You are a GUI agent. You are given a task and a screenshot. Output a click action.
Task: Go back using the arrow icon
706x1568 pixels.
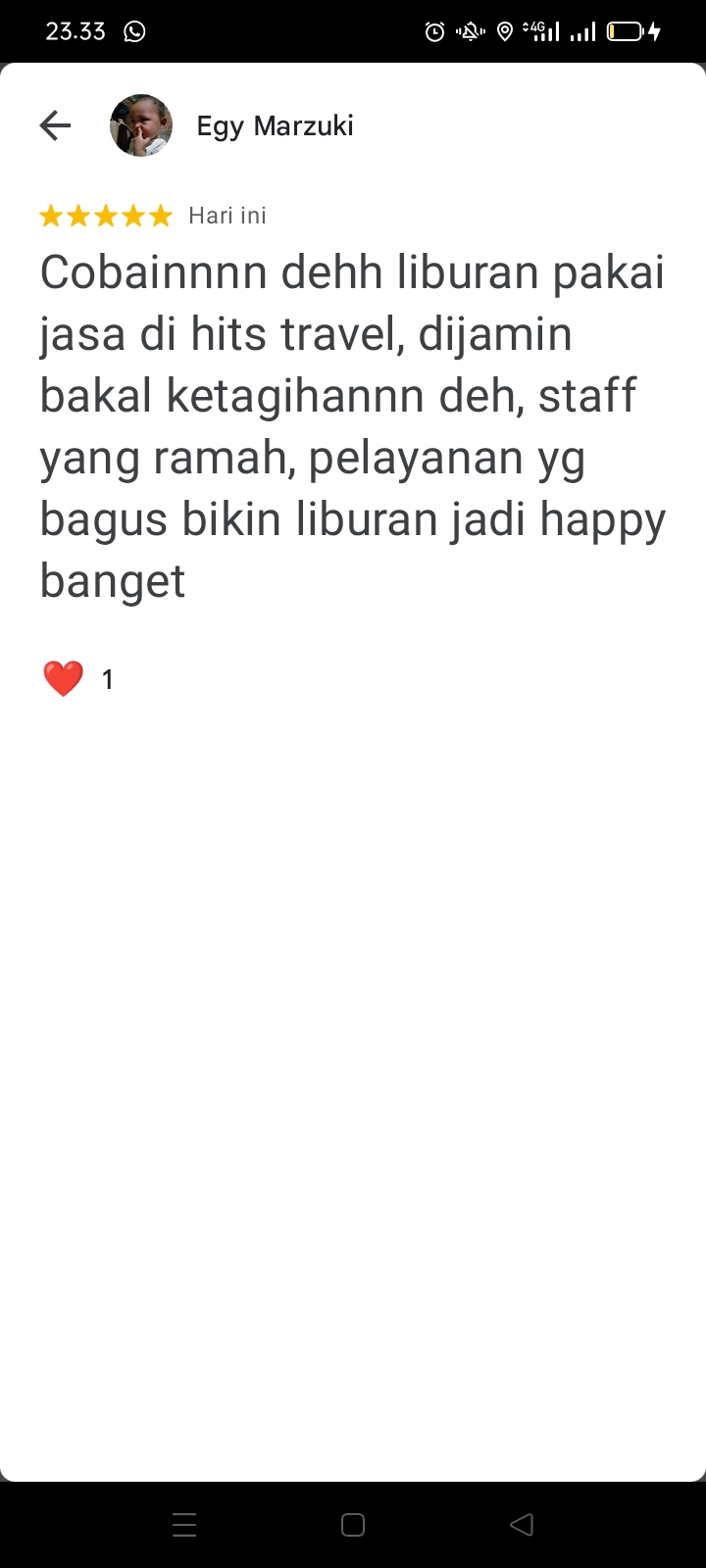coord(55,125)
